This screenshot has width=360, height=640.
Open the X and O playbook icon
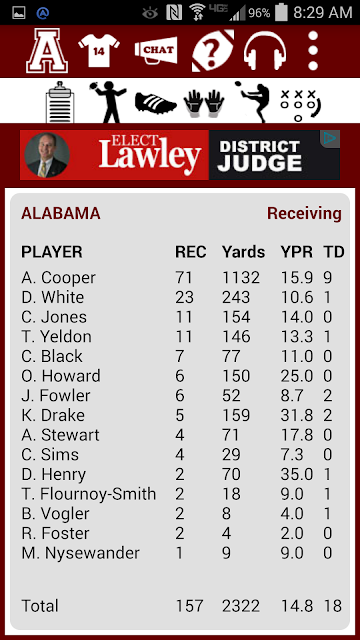tap(301, 106)
